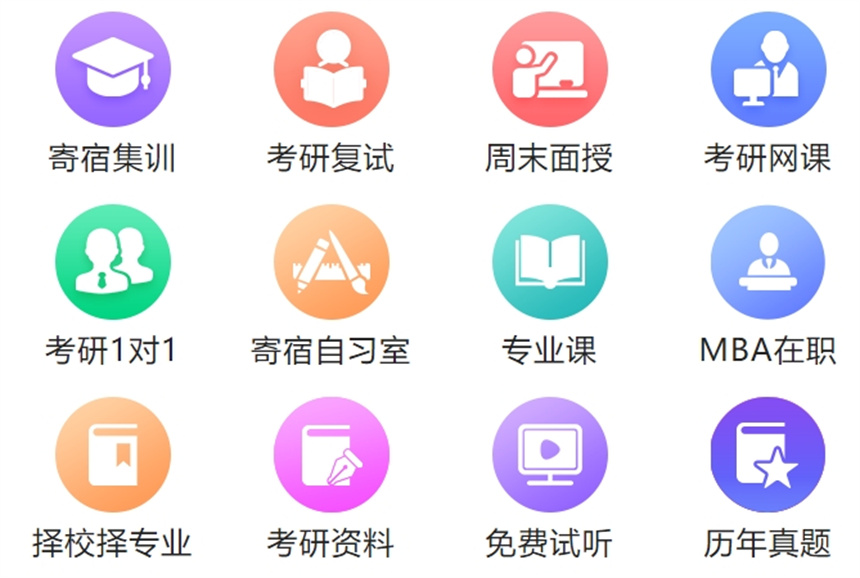Open 考研网课 online courses
Image resolution: width=860 pixels, height=578 pixels.
(x=767, y=70)
